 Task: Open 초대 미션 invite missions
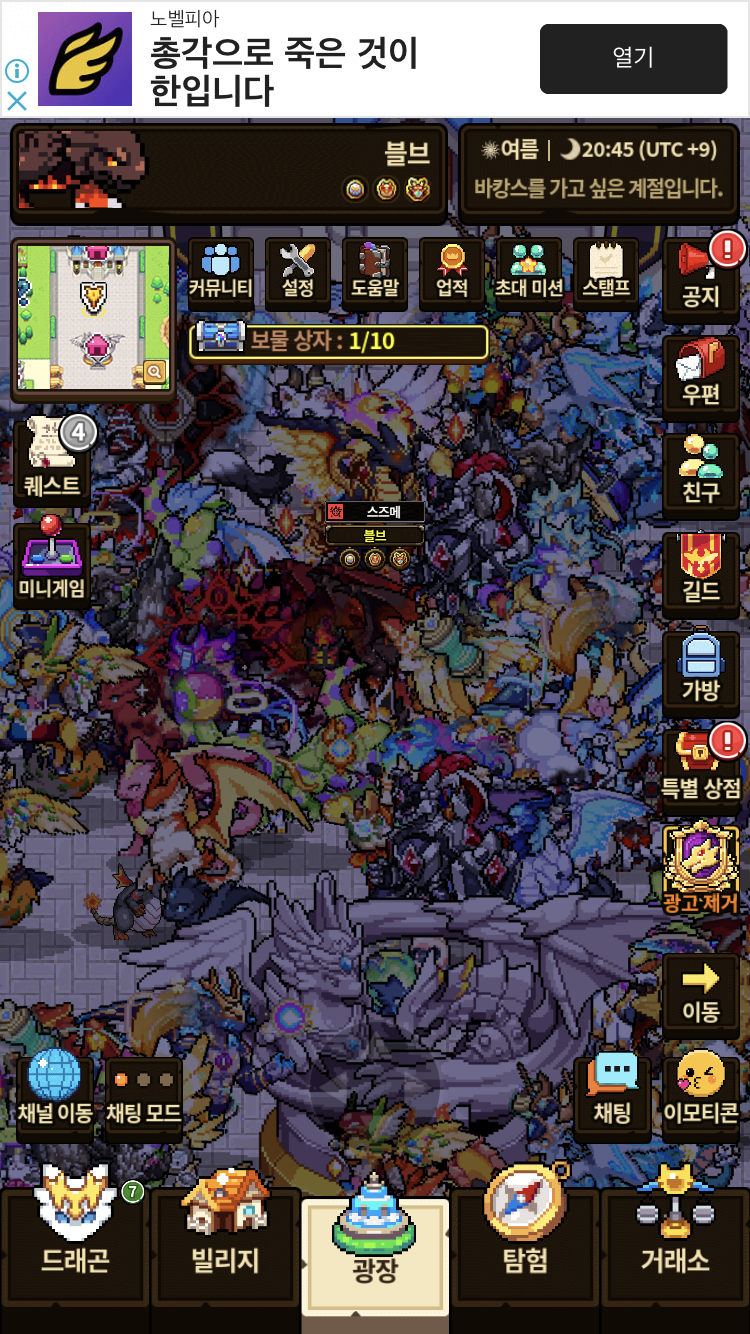pyautogui.click(x=529, y=271)
